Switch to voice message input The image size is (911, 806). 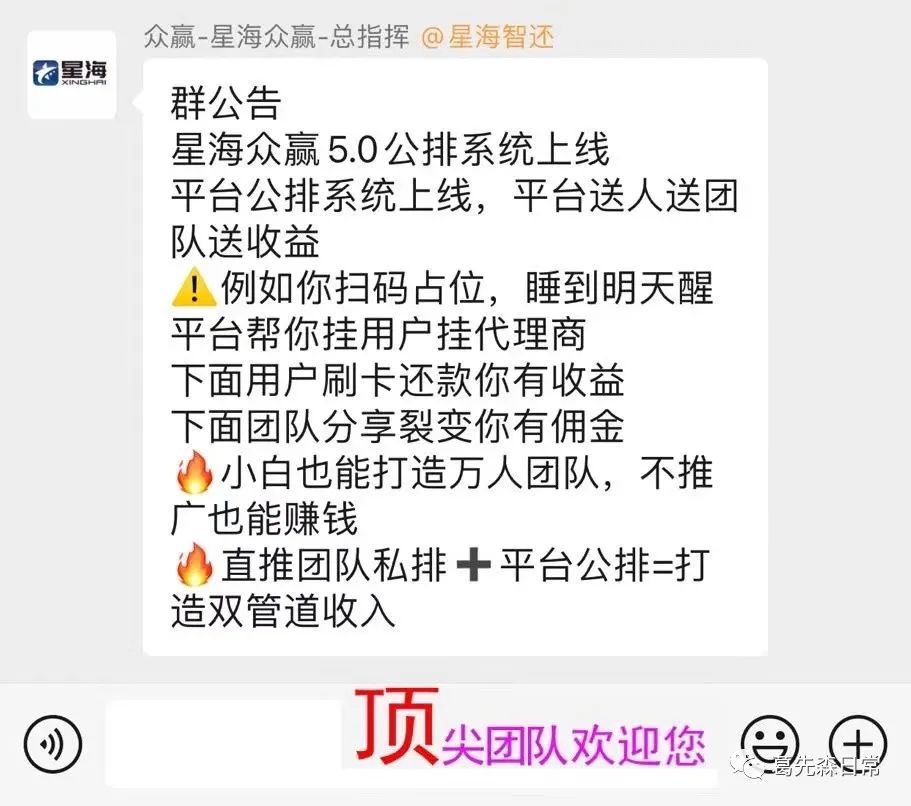(x=52, y=744)
